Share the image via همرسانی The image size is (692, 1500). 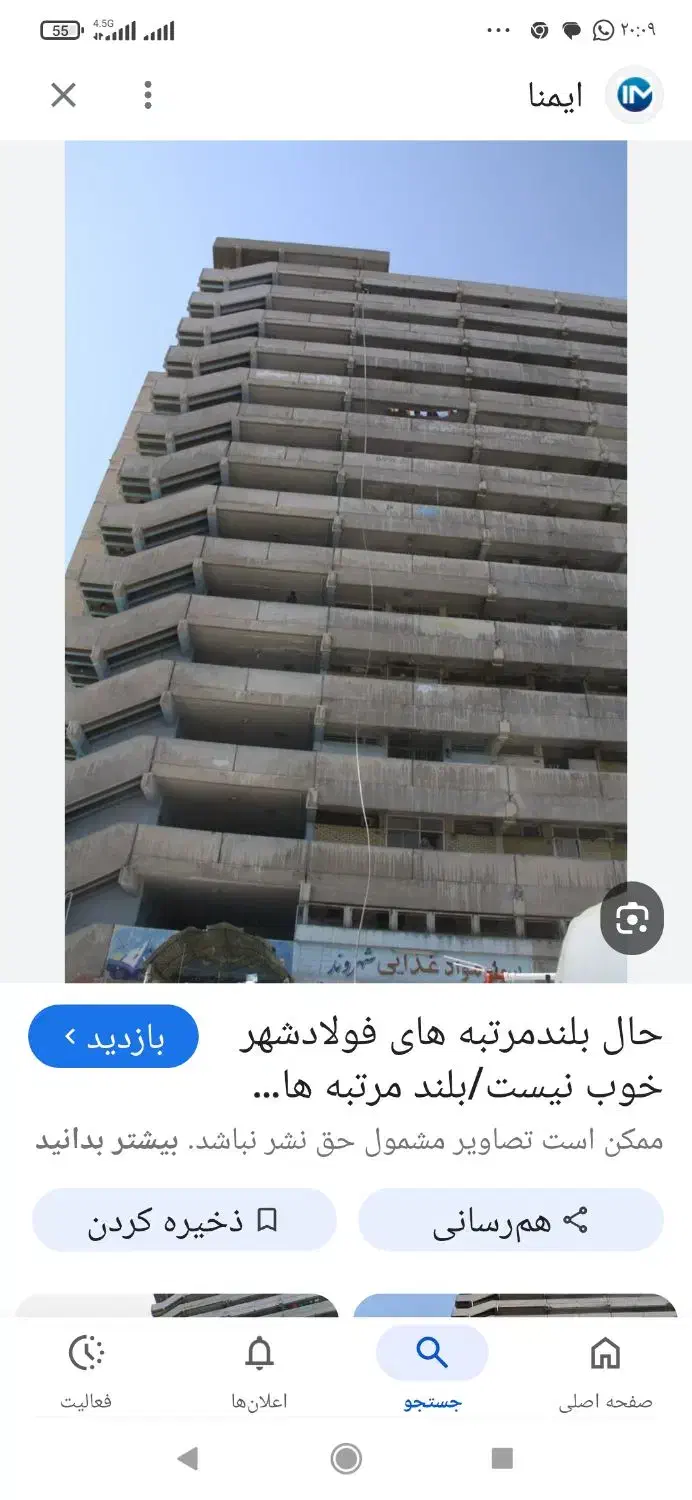511,1220
